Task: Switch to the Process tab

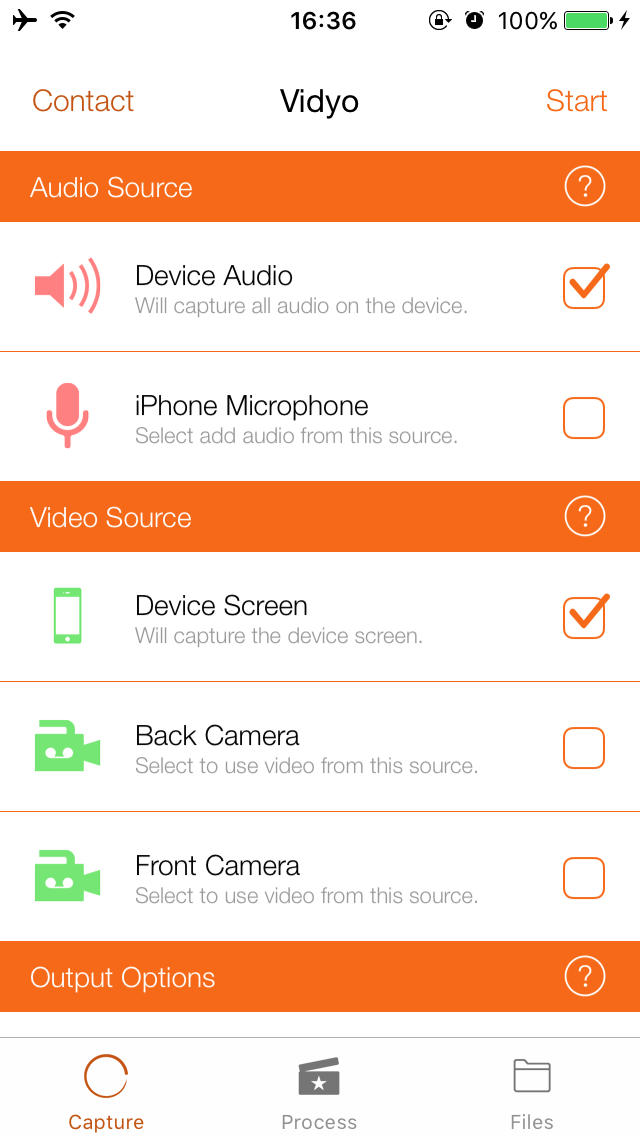Action: (x=319, y=1093)
